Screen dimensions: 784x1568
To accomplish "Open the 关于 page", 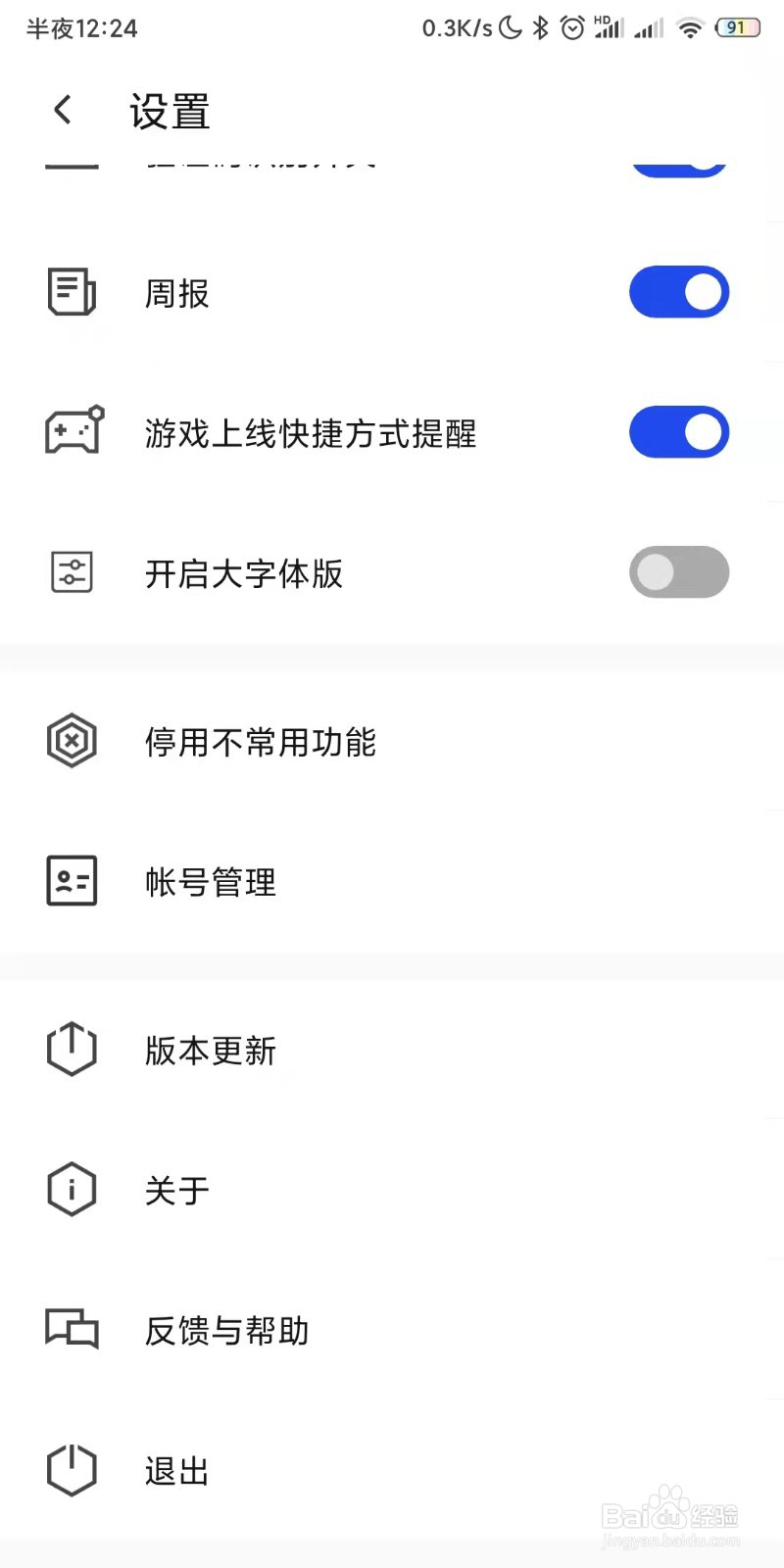I will tap(392, 1191).
